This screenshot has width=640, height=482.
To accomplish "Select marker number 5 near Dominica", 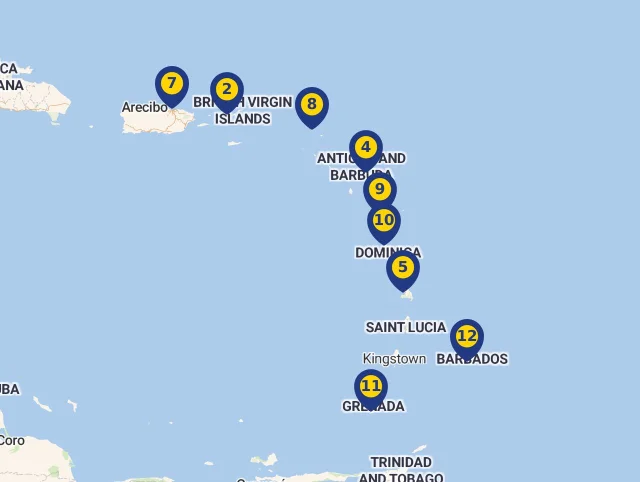I will (x=403, y=268).
